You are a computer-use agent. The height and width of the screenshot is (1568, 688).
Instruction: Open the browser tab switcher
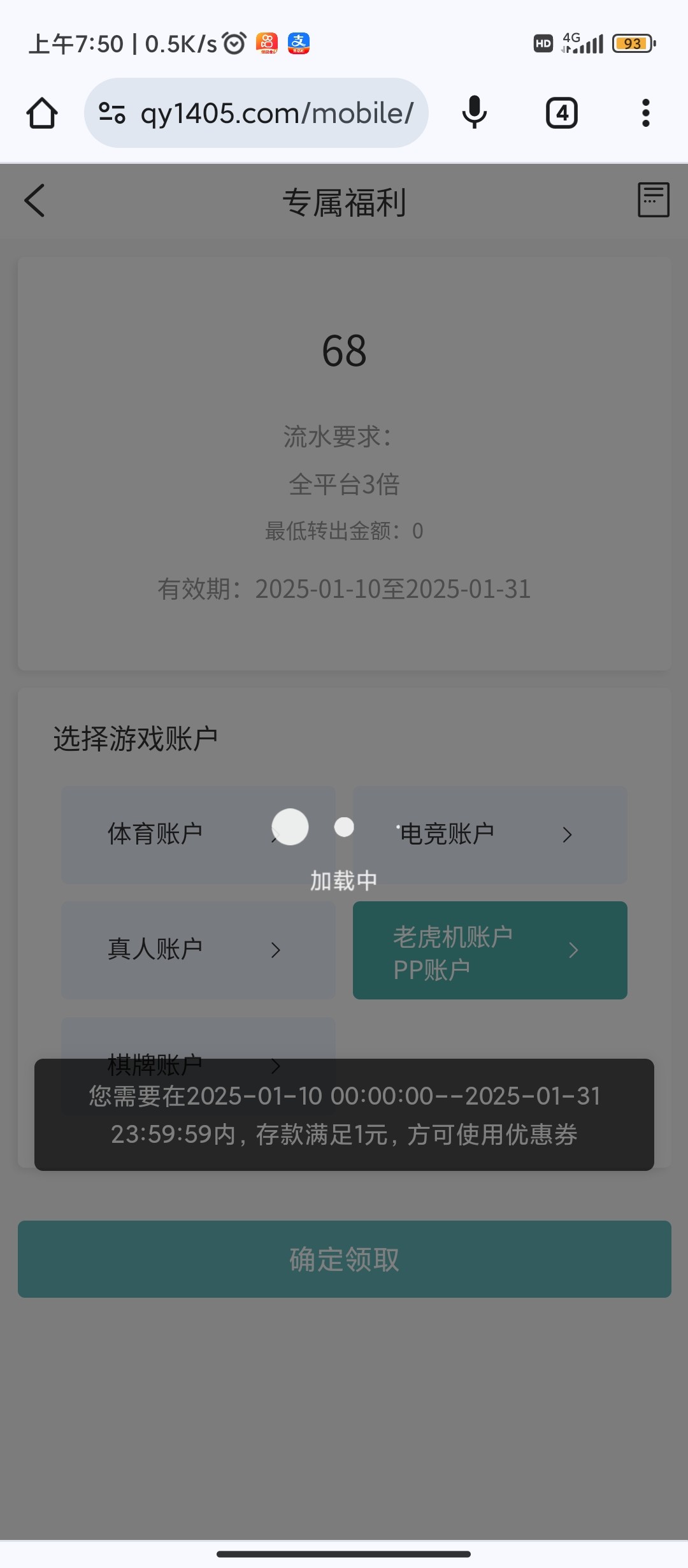(561, 113)
